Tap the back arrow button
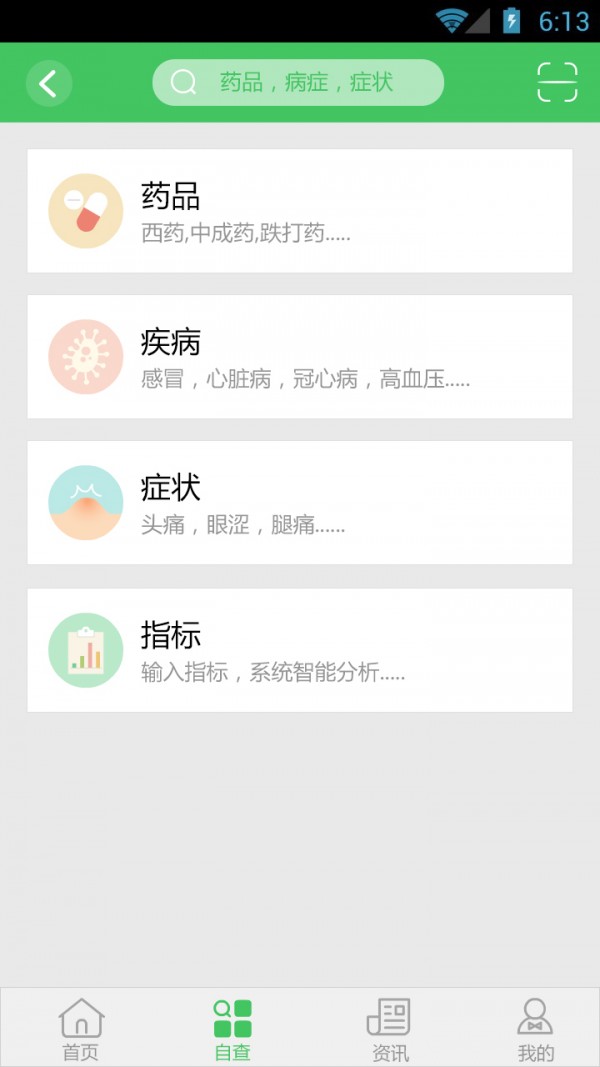The image size is (600, 1067). tap(49, 83)
